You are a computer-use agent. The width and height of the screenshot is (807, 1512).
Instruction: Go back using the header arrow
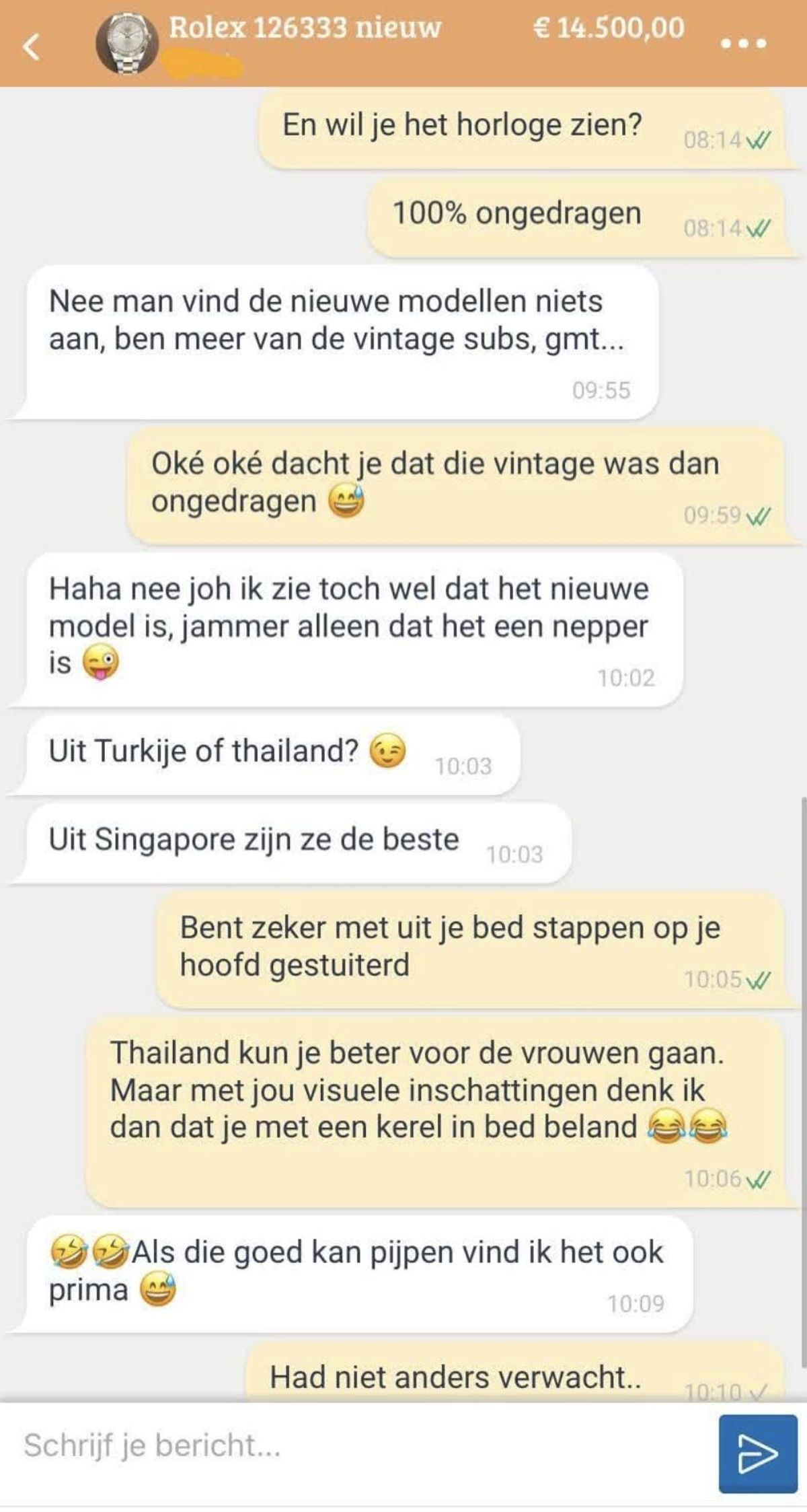coord(31,46)
